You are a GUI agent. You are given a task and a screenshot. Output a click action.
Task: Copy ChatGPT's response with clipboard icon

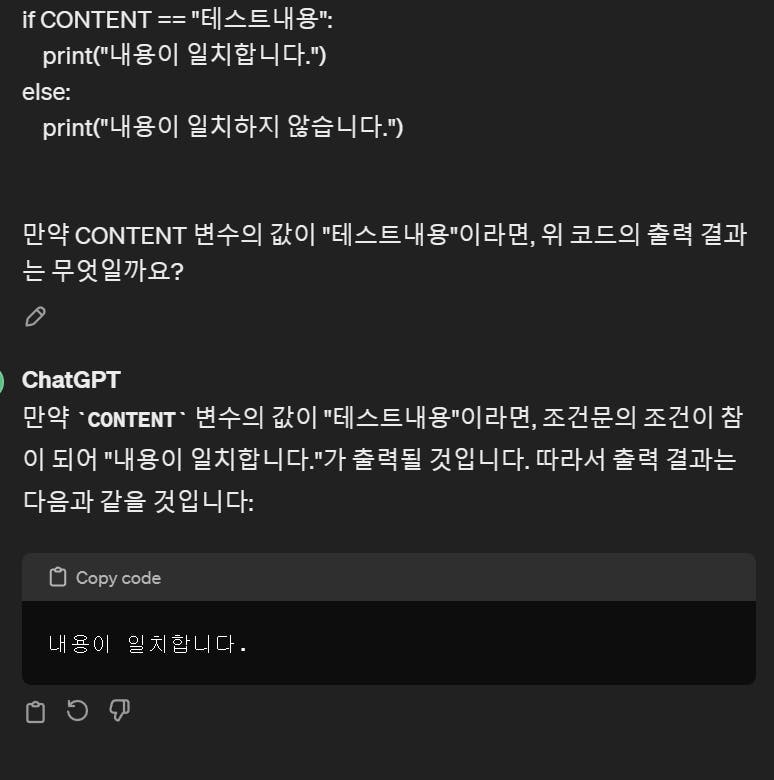(x=35, y=712)
